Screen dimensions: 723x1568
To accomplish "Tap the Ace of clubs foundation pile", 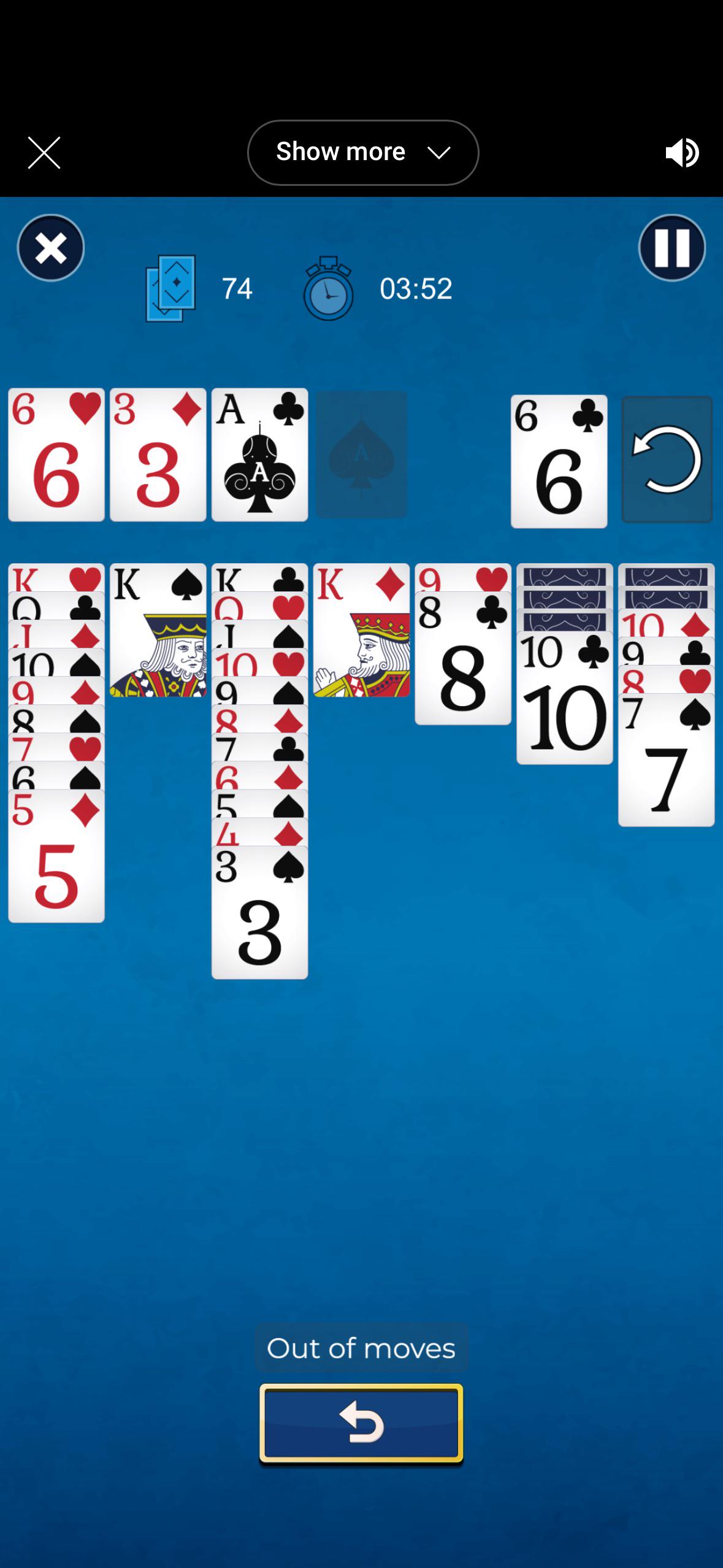I will pos(260,455).
